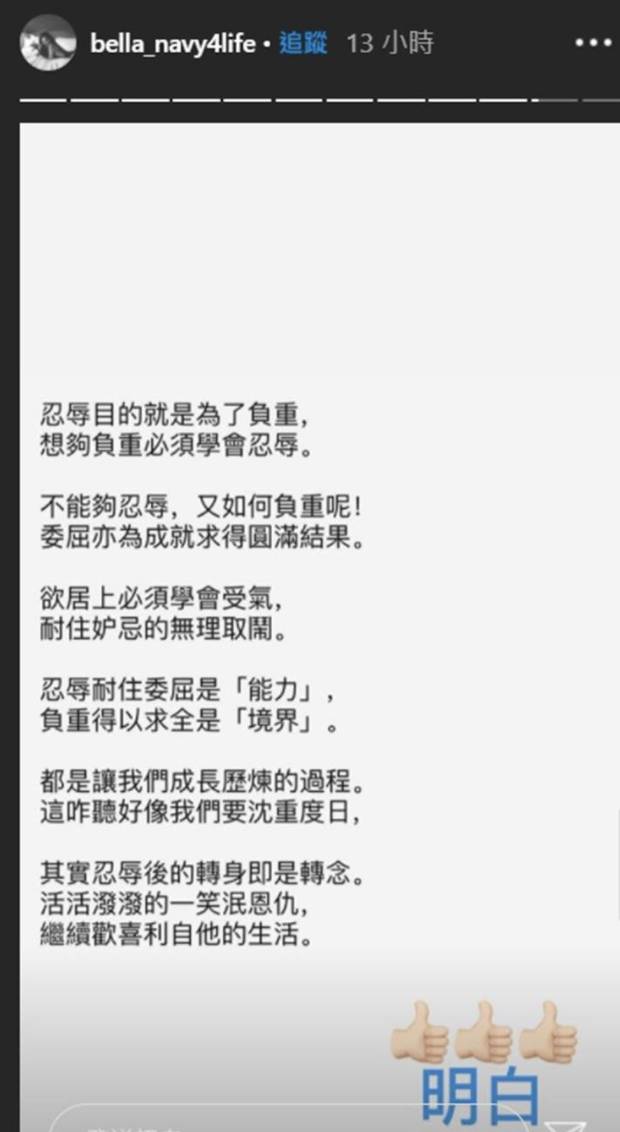Image resolution: width=620 pixels, height=1132 pixels.
Task: Open bella_navy4life's profile picture
Action: [x=48, y=43]
